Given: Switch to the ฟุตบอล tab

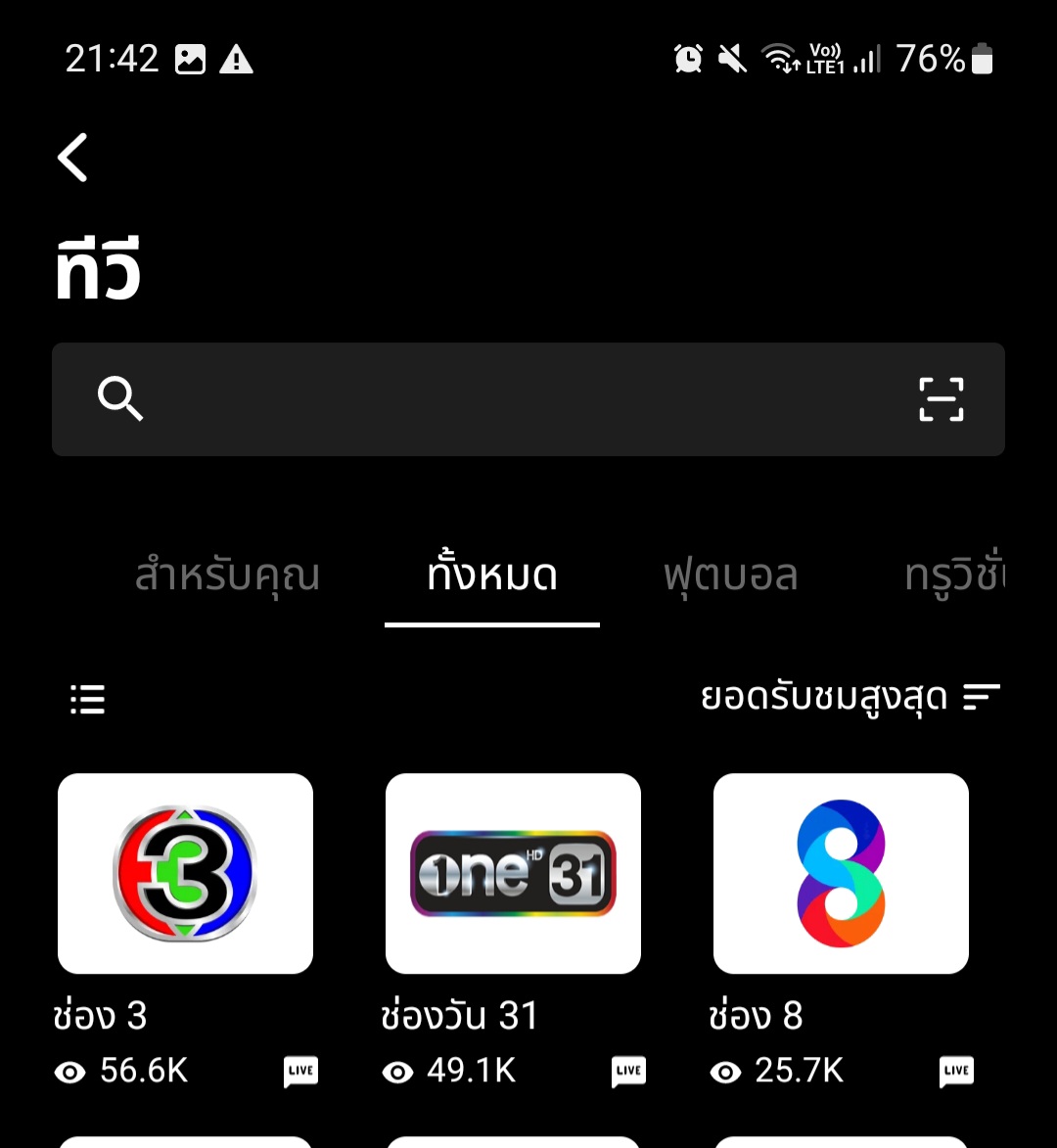Looking at the screenshot, I should pos(730,575).
